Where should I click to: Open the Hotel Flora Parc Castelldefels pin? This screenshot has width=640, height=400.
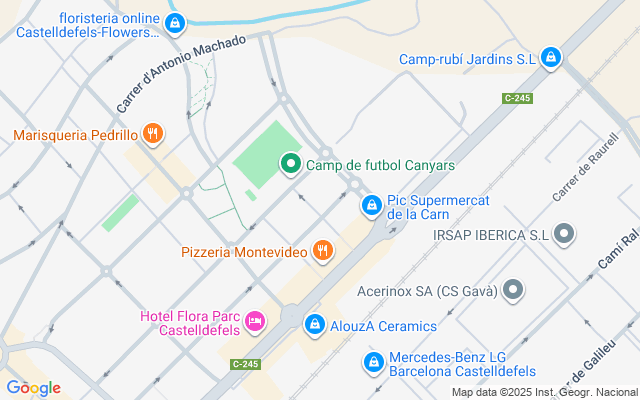point(255,321)
